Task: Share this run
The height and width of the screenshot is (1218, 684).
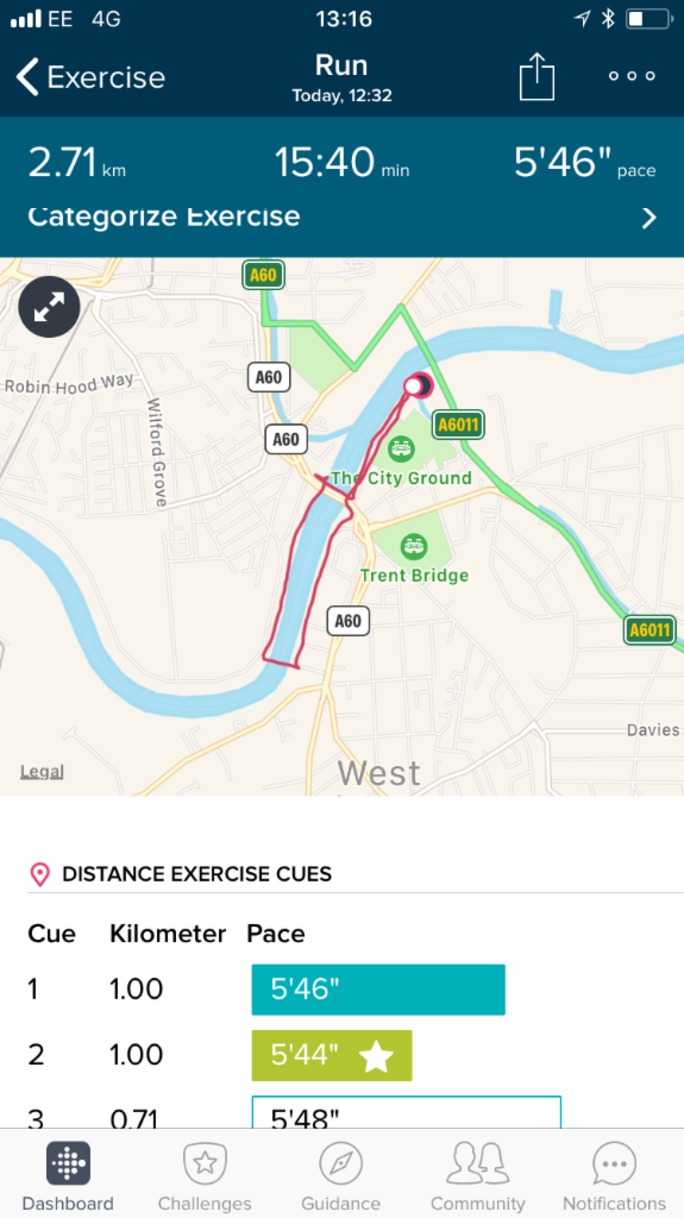Action: click(x=537, y=76)
